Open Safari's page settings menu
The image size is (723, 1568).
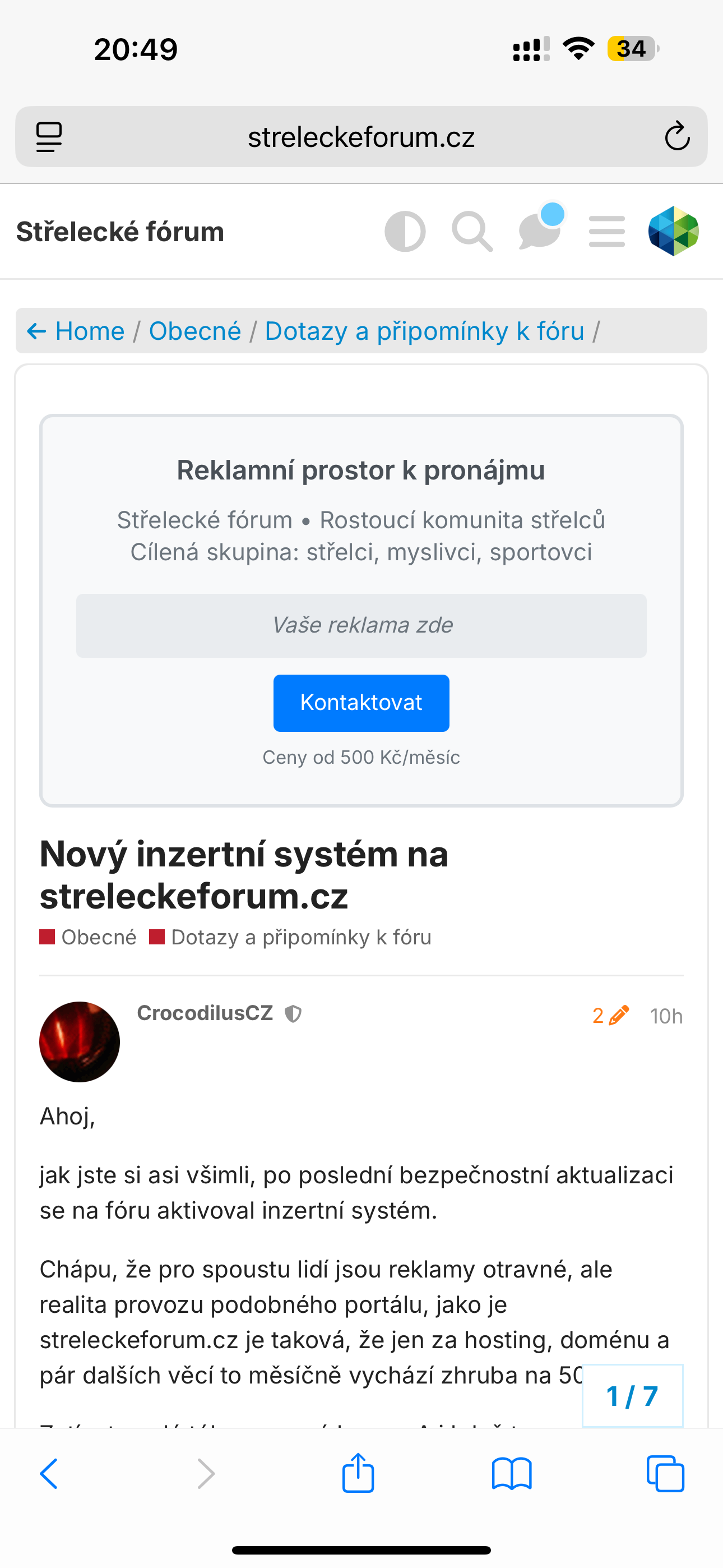tap(49, 136)
